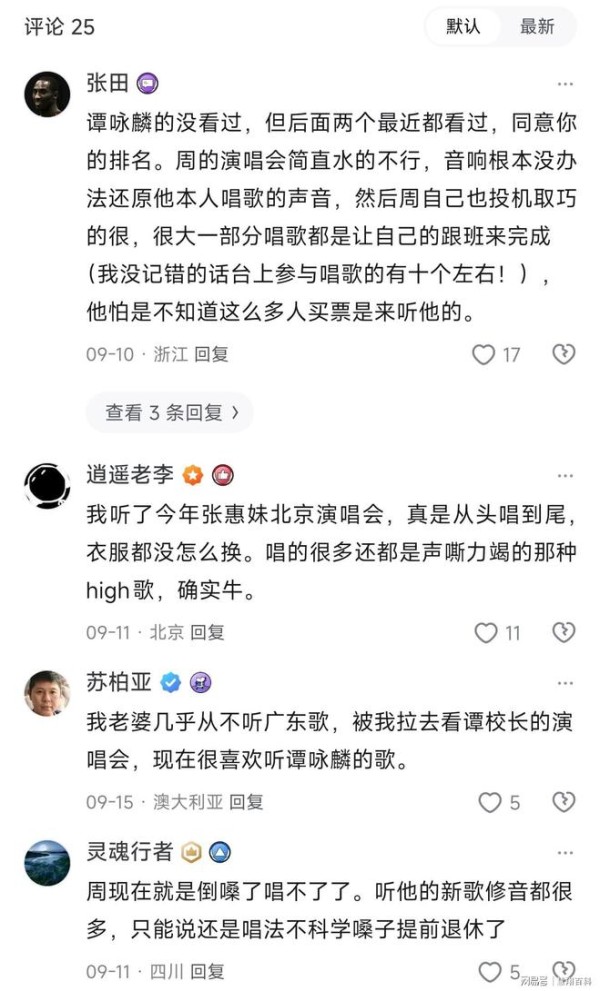Reply to 苏柏亚's comment
The height and width of the screenshot is (991, 600).
(246, 802)
